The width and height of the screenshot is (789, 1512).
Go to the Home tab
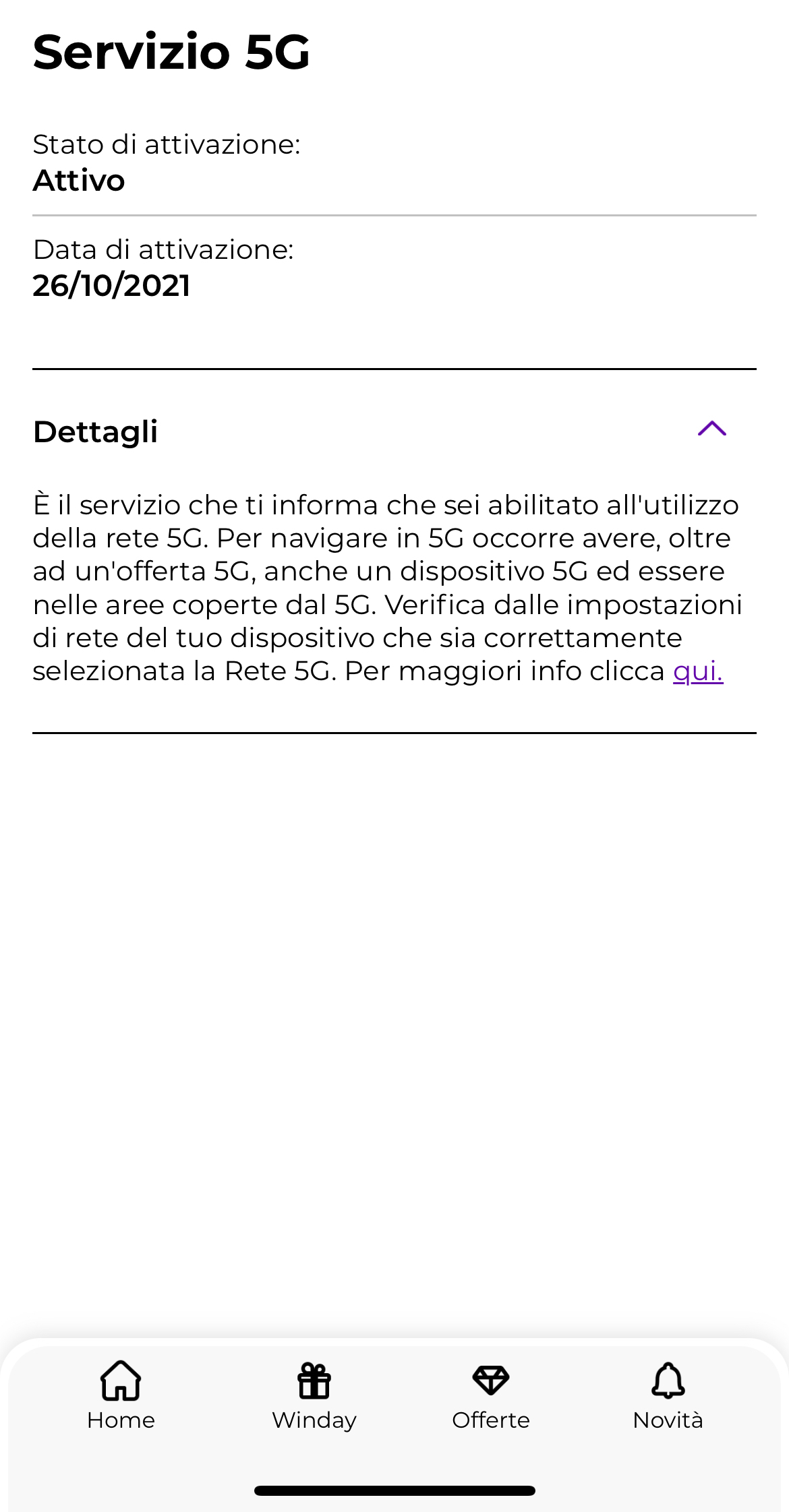[x=121, y=1396]
